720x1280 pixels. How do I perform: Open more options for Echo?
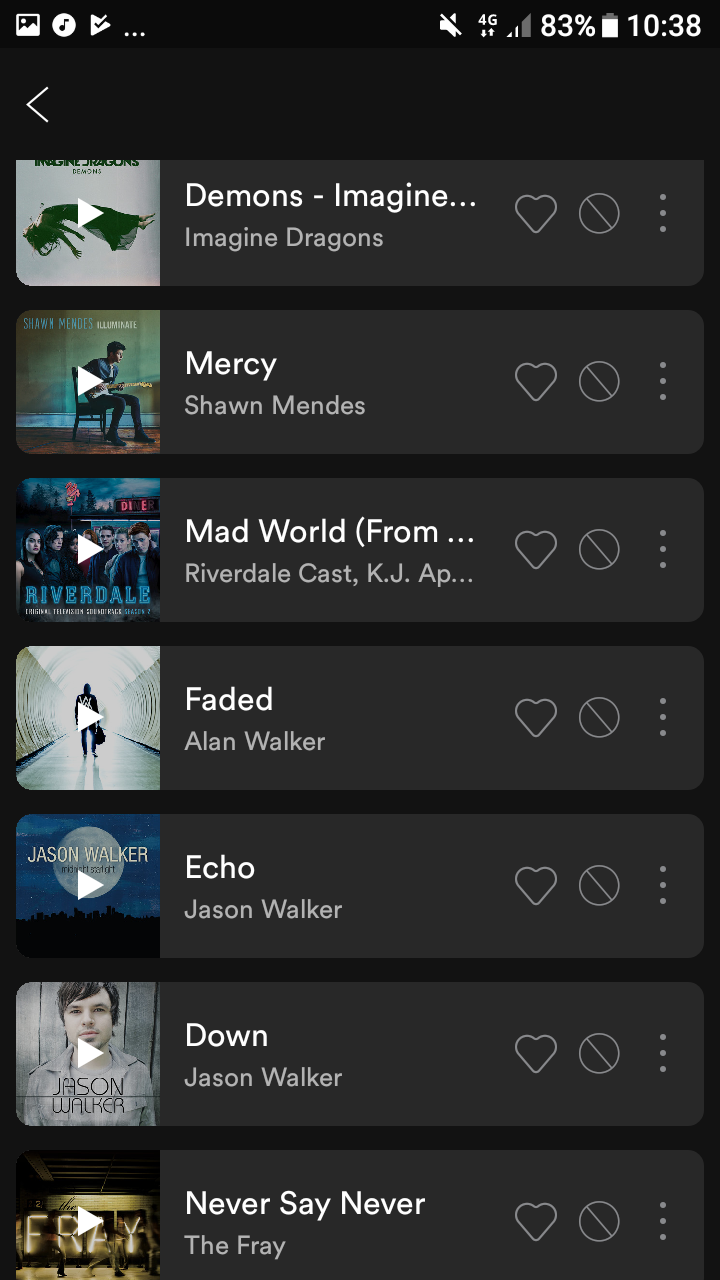click(x=663, y=886)
